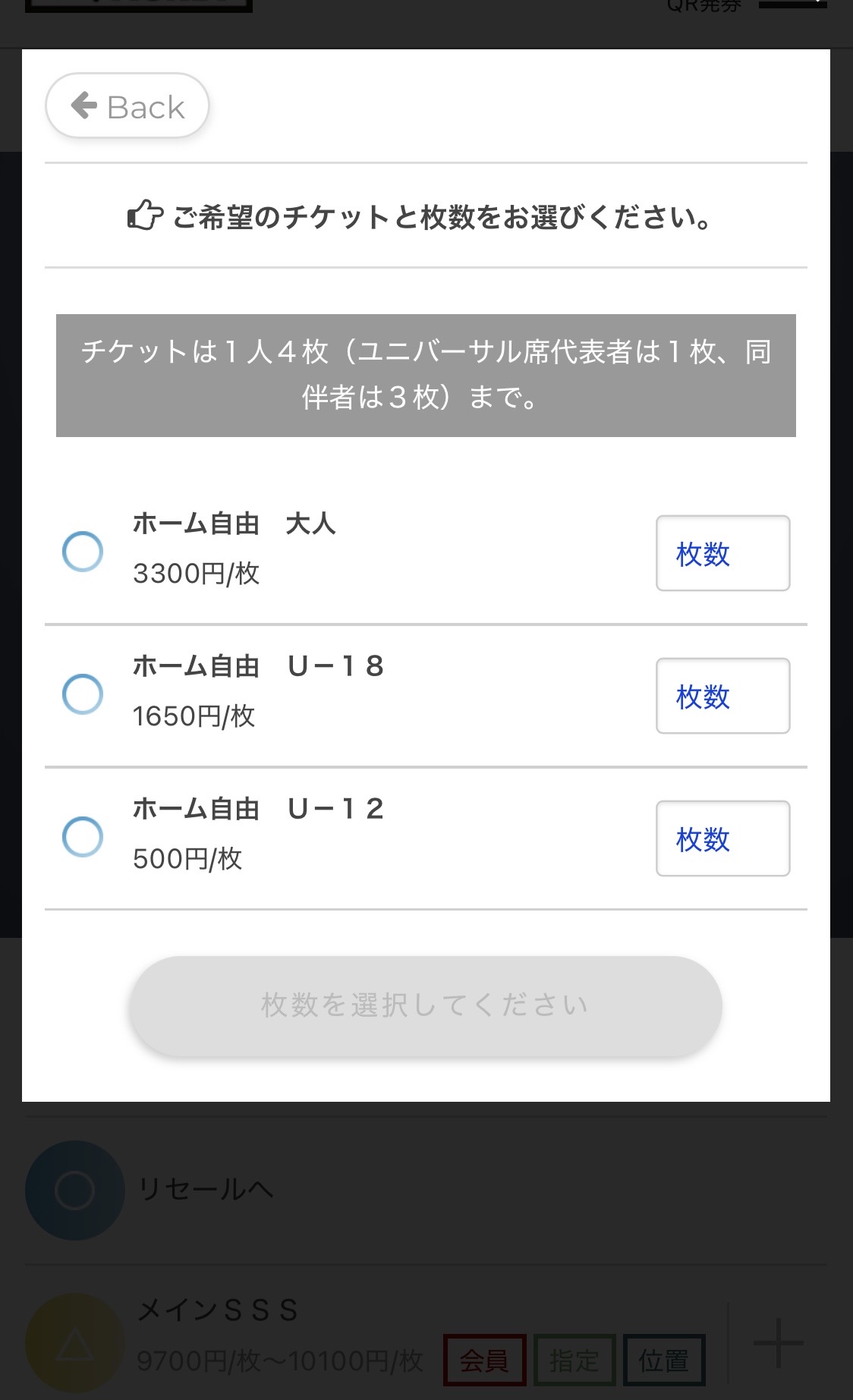
Task: Open 枚数 dropdown for U−18 ticket
Action: point(722,696)
